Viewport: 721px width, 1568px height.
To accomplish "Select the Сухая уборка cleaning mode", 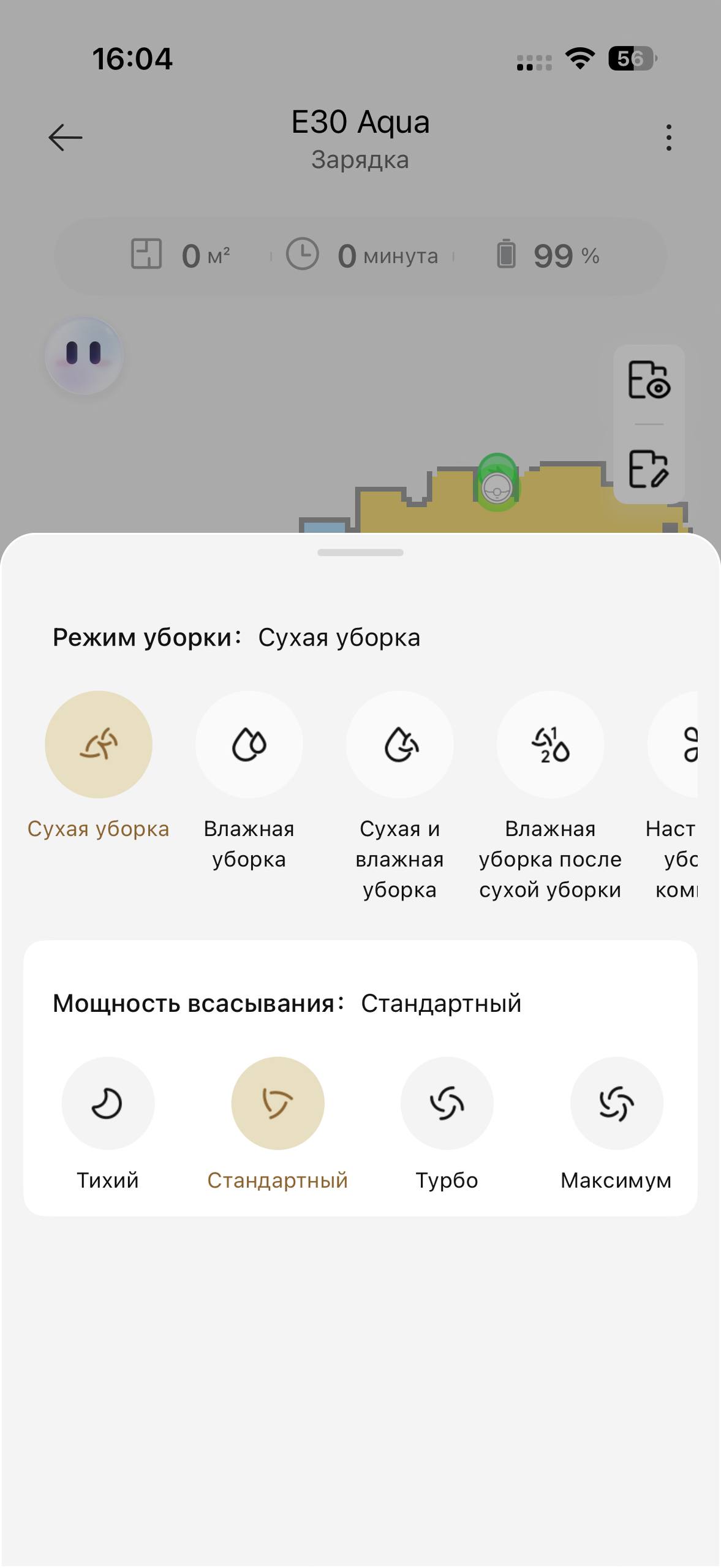I will click(x=99, y=745).
